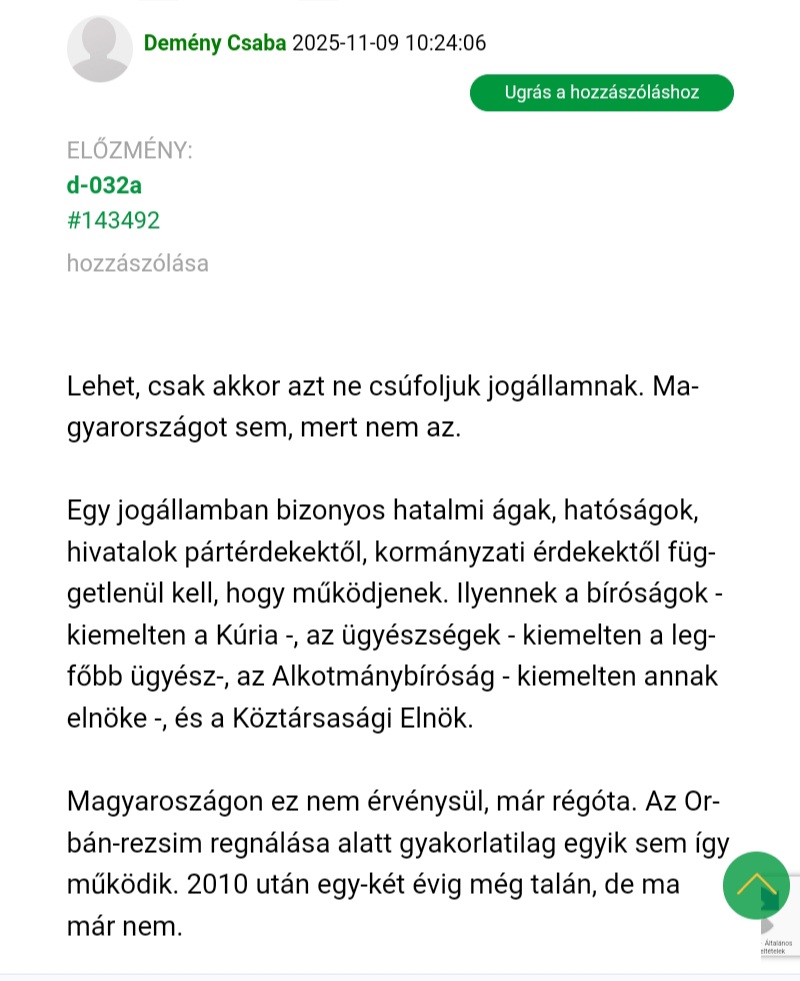Image resolution: width=800 pixels, height=981 pixels.
Task: Tap the Ugrás a hozzászóláshoz button
Action: 601,93
